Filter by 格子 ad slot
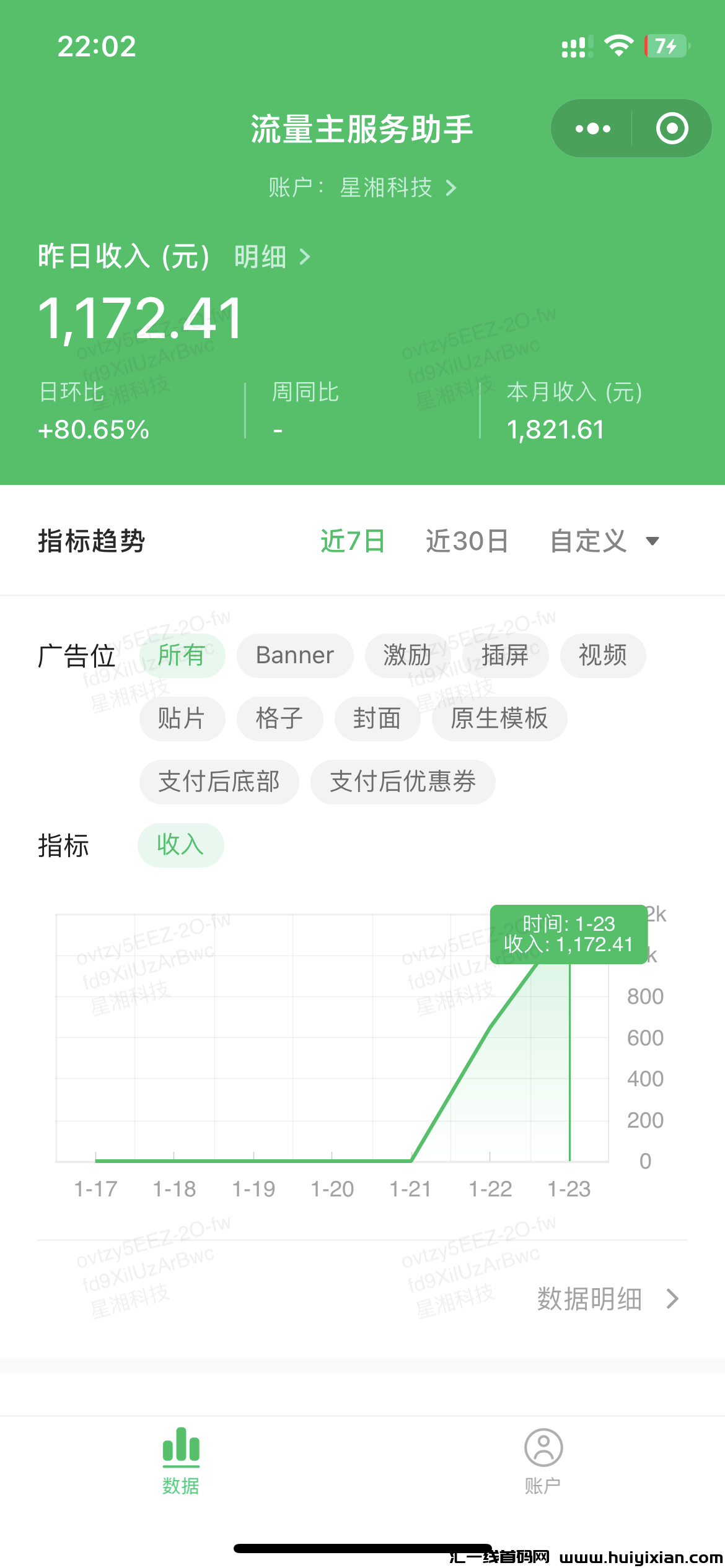The width and height of the screenshot is (725, 1568). 279,718
